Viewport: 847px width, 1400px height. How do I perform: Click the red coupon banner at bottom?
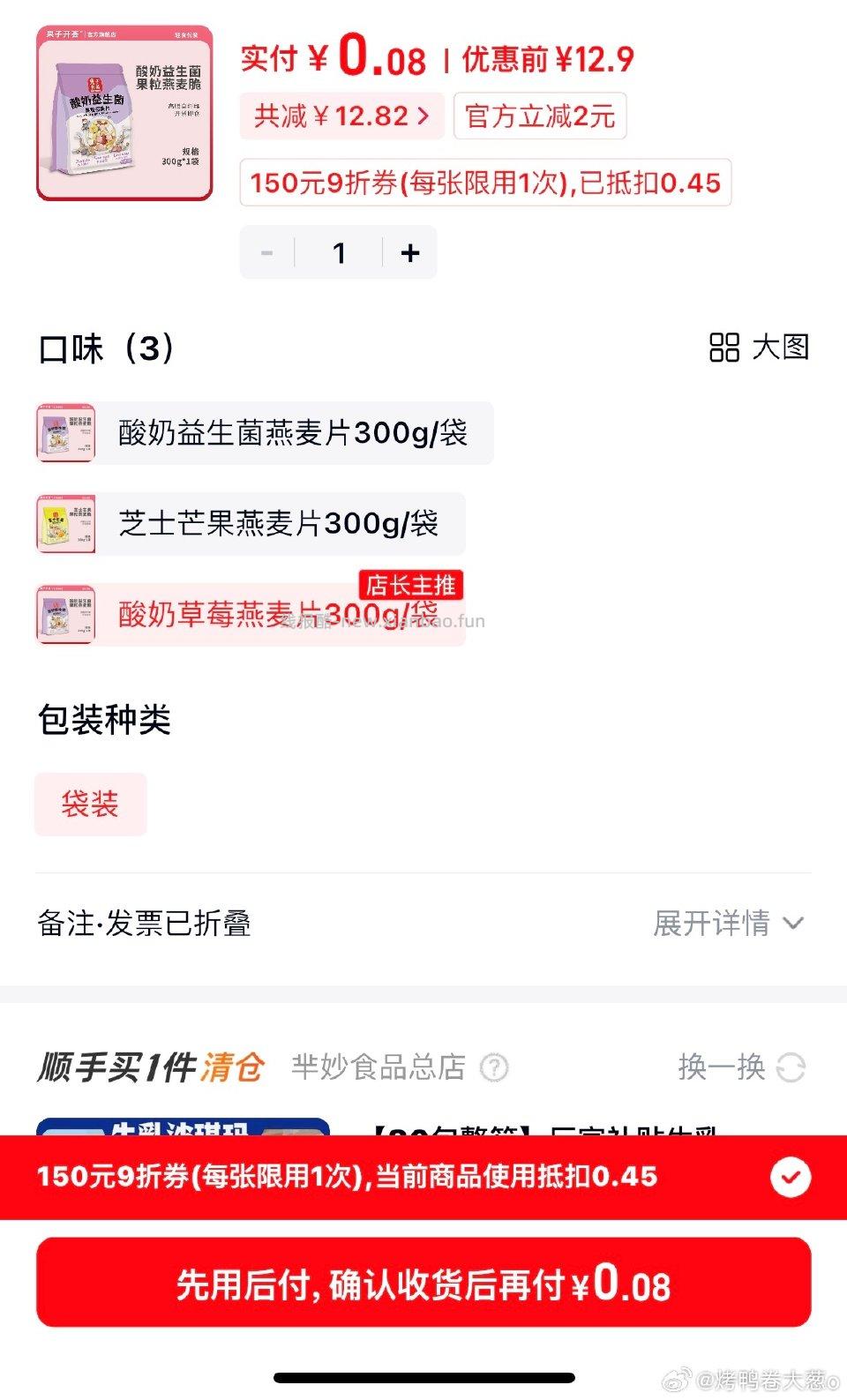[353, 1177]
